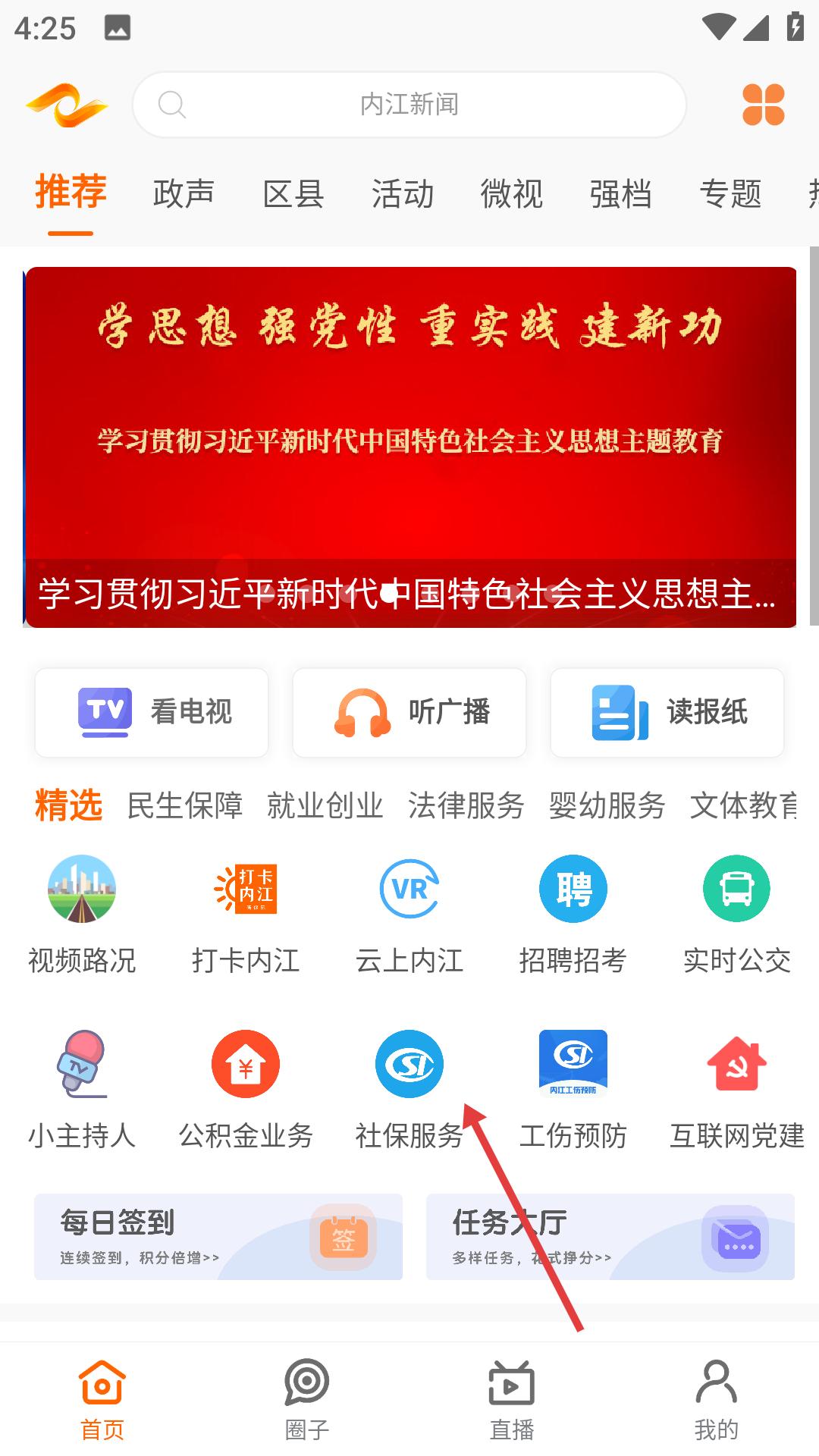
Task: Open the orange four-squares menu icon
Action: pyautogui.click(x=763, y=105)
